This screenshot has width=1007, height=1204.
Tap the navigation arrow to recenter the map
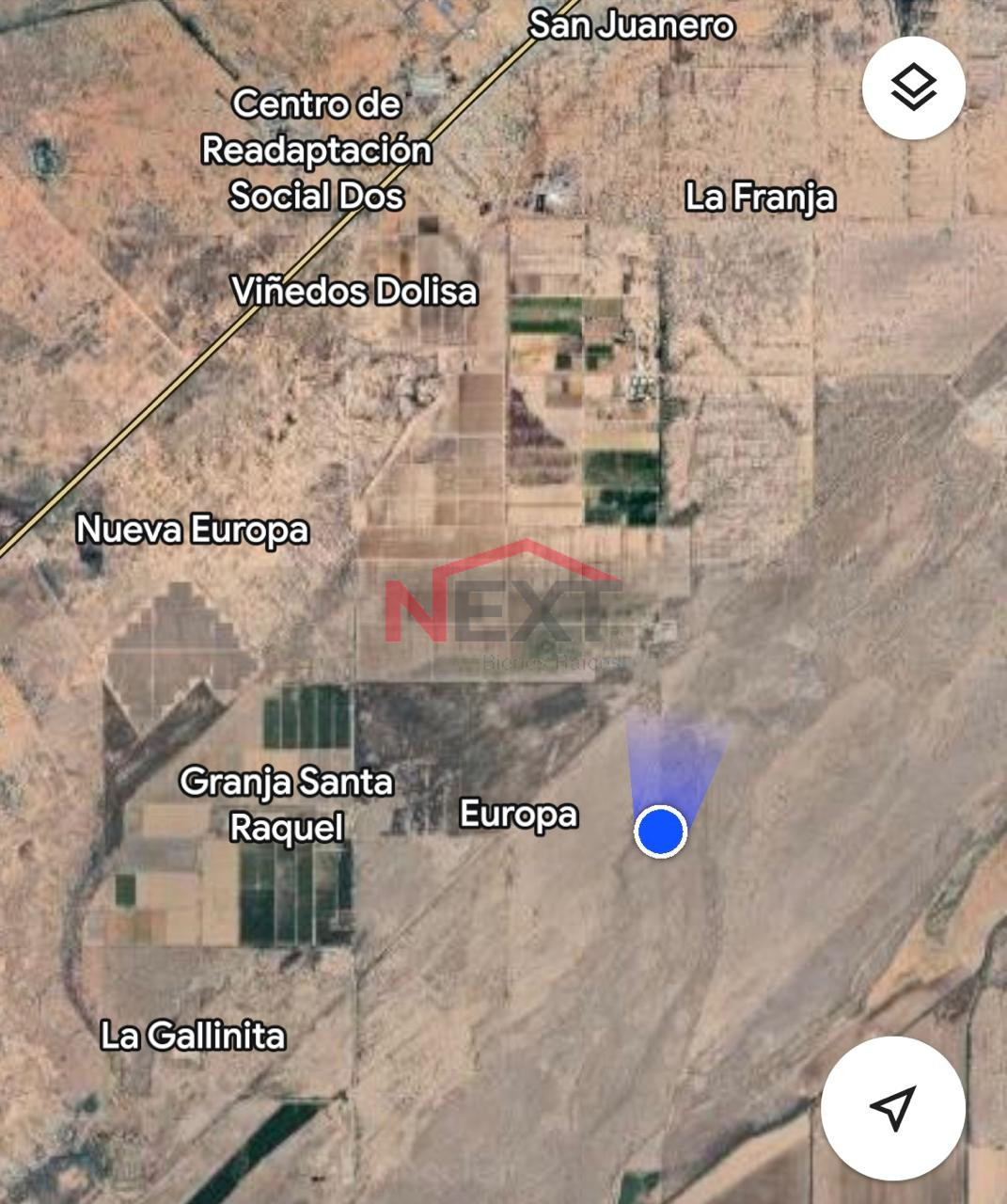pyautogui.click(x=892, y=1108)
